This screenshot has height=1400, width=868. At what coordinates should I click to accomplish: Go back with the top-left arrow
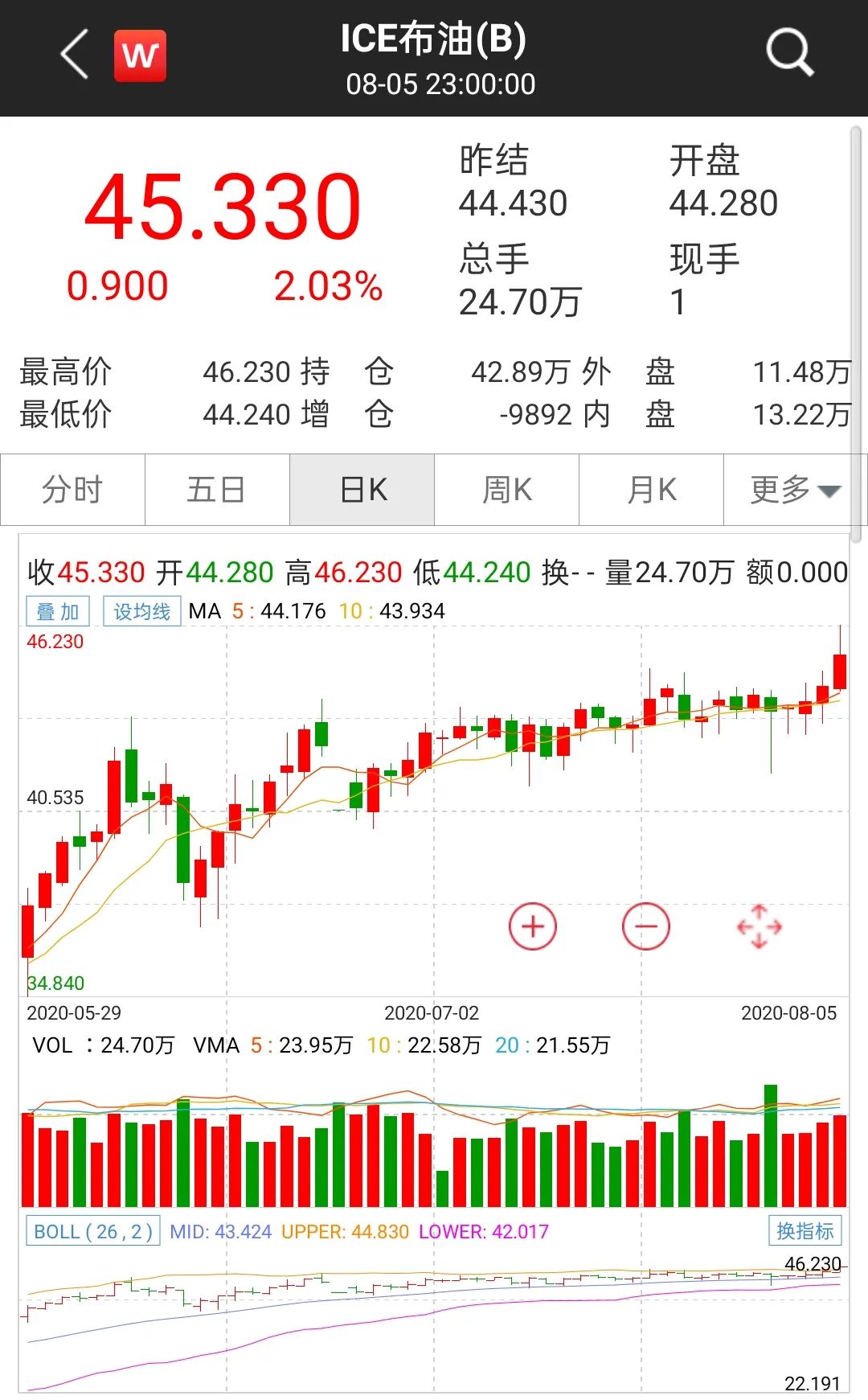click(x=75, y=55)
